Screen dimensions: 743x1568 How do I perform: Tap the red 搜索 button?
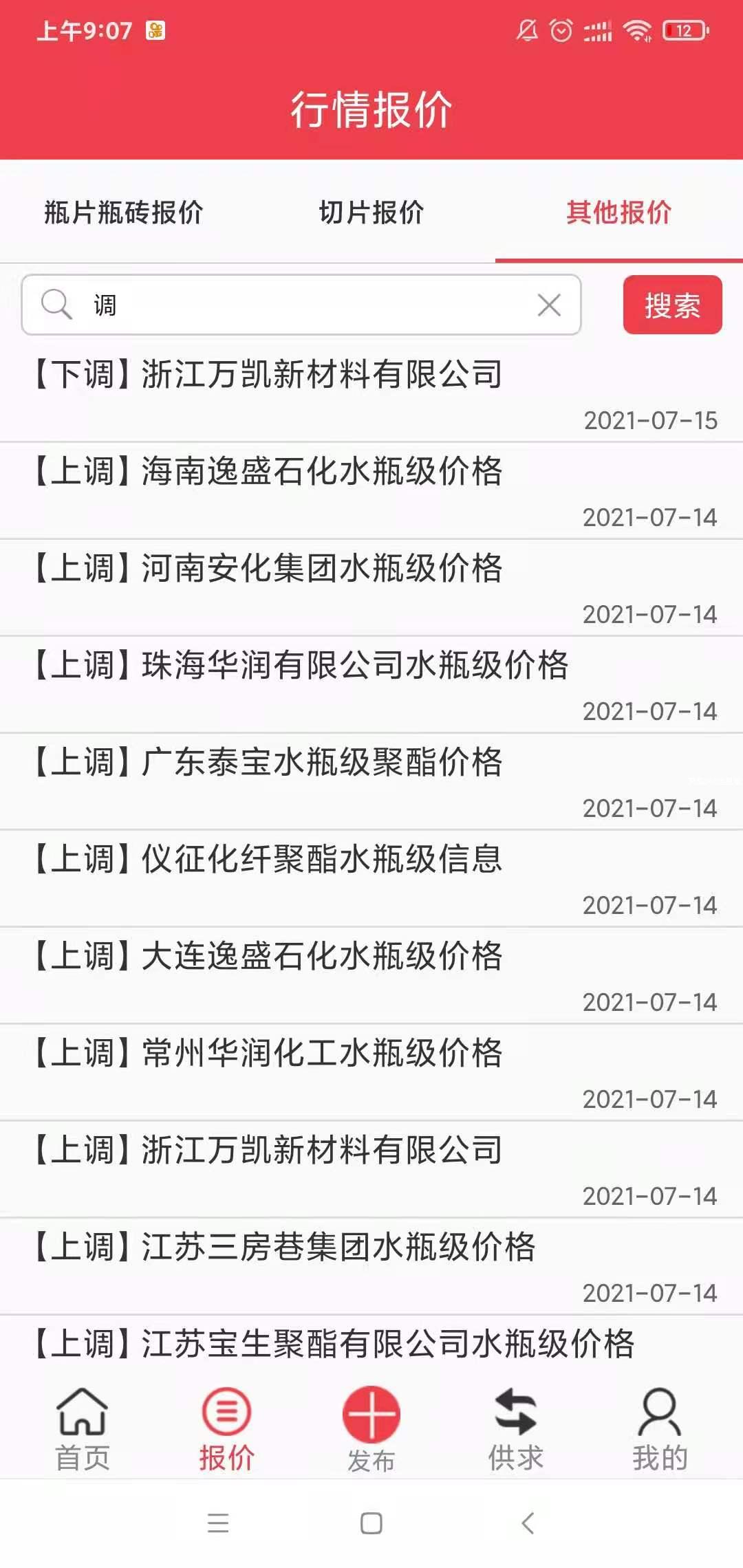click(672, 305)
